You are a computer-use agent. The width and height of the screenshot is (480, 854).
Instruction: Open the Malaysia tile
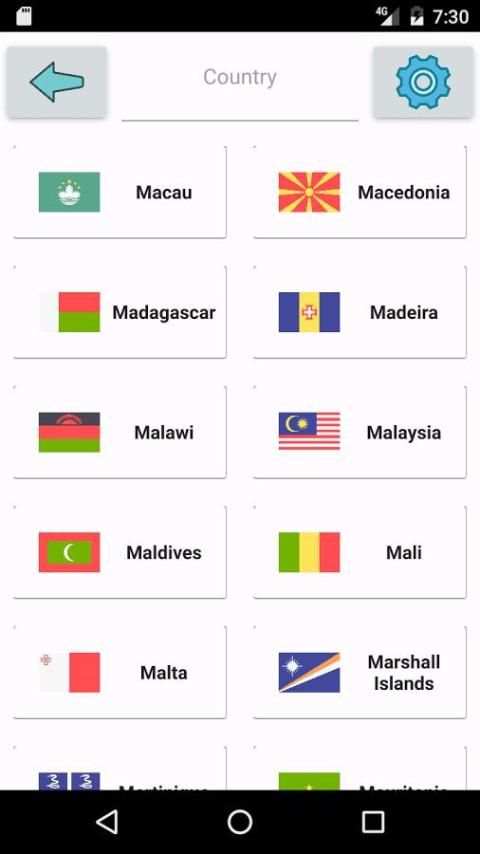click(360, 432)
